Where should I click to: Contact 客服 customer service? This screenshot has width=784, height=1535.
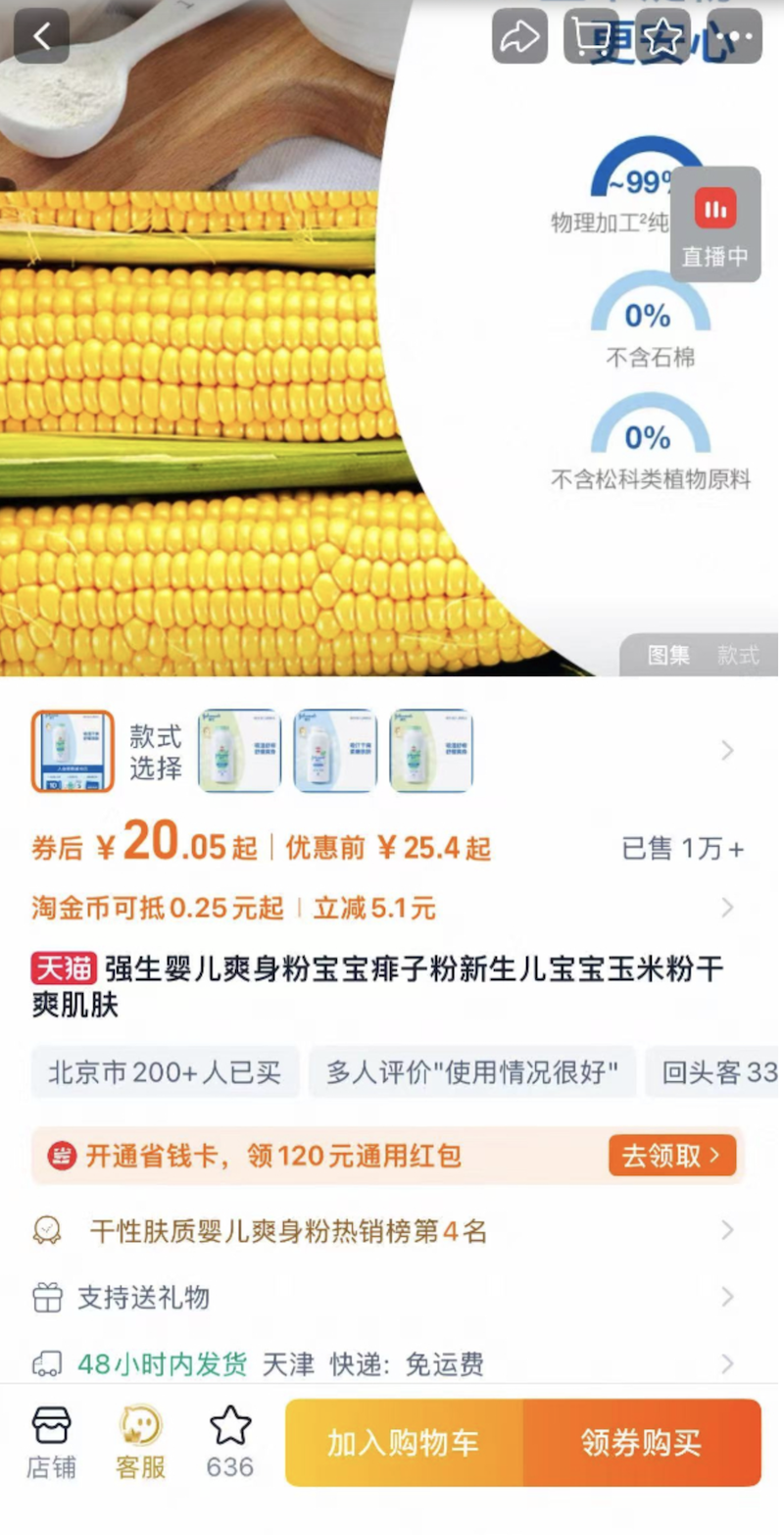[141, 1443]
